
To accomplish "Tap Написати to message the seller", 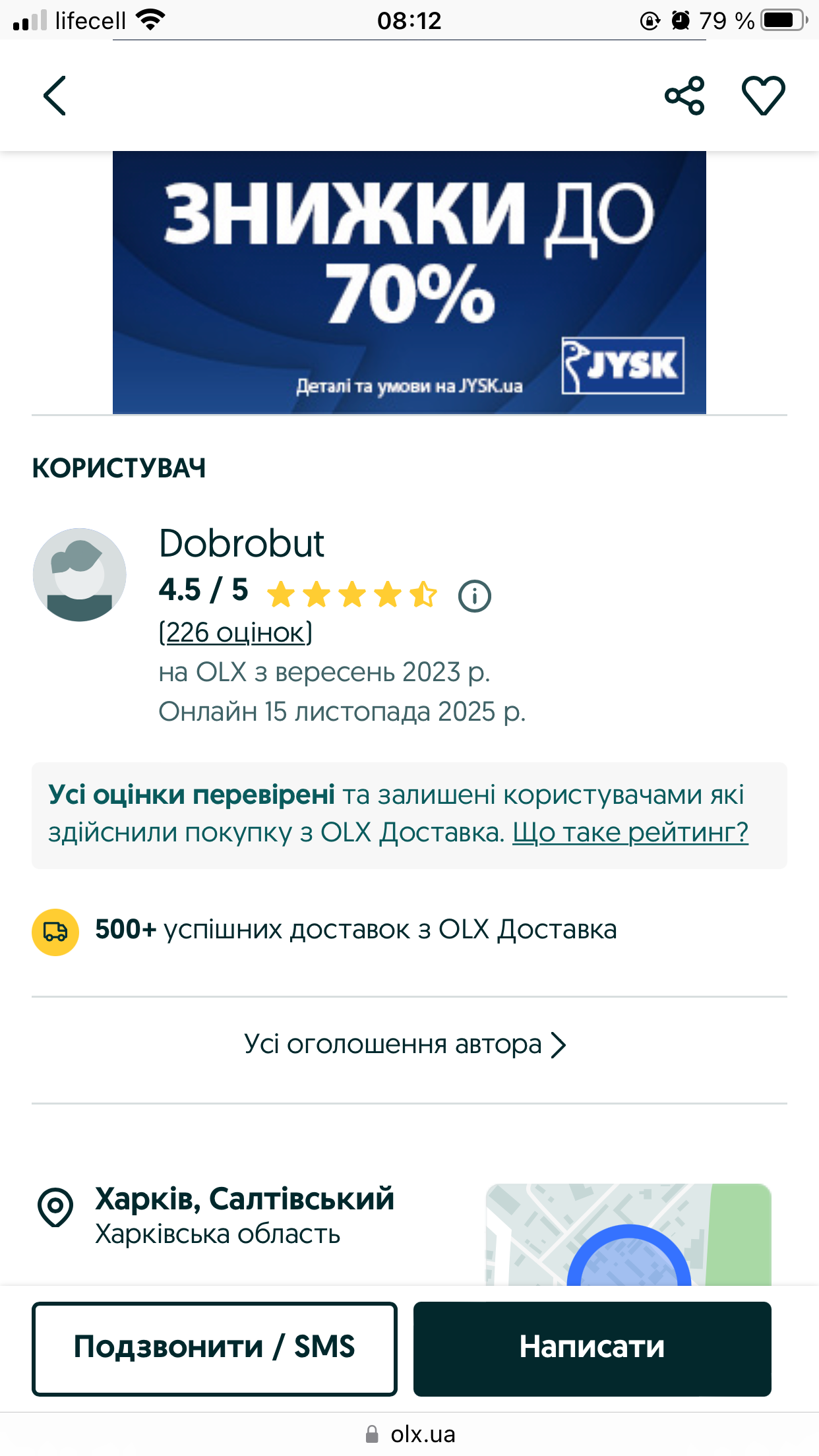I will [x=591, y=1348].
